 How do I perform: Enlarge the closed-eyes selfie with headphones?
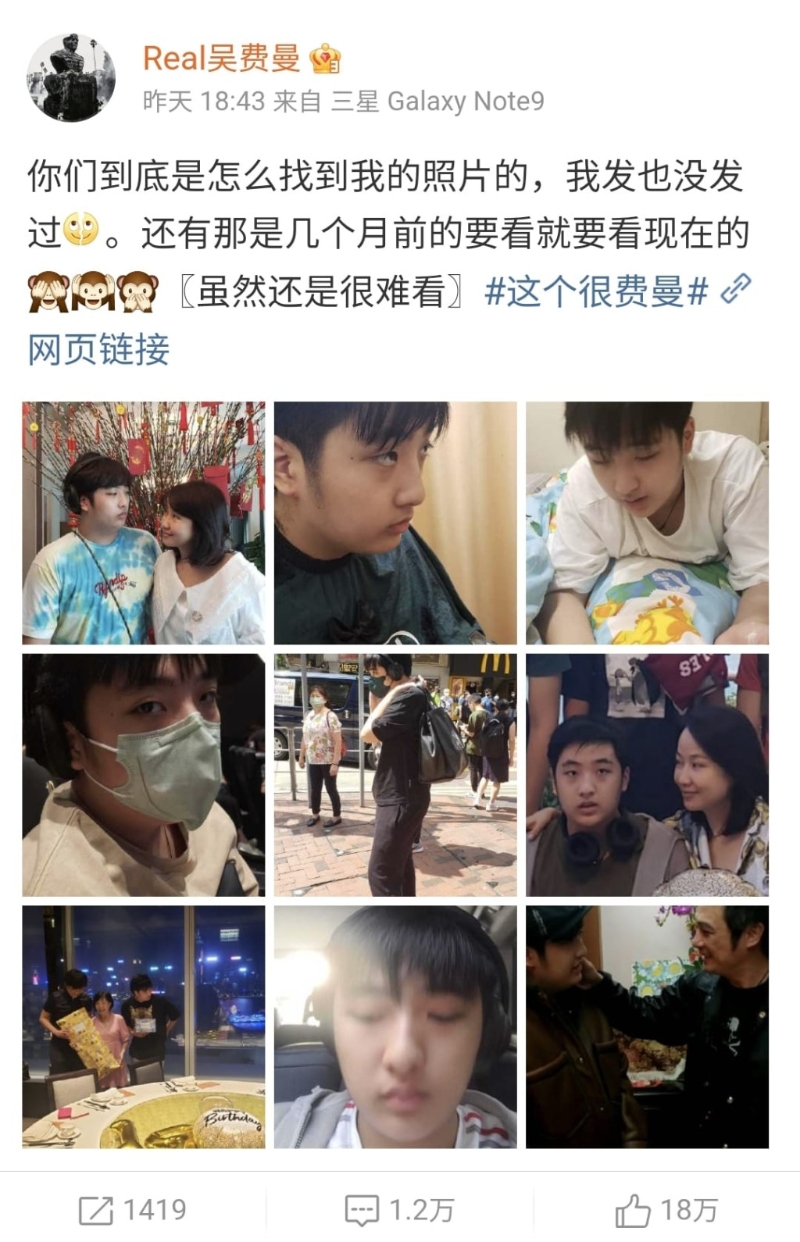pos(396,1027)
